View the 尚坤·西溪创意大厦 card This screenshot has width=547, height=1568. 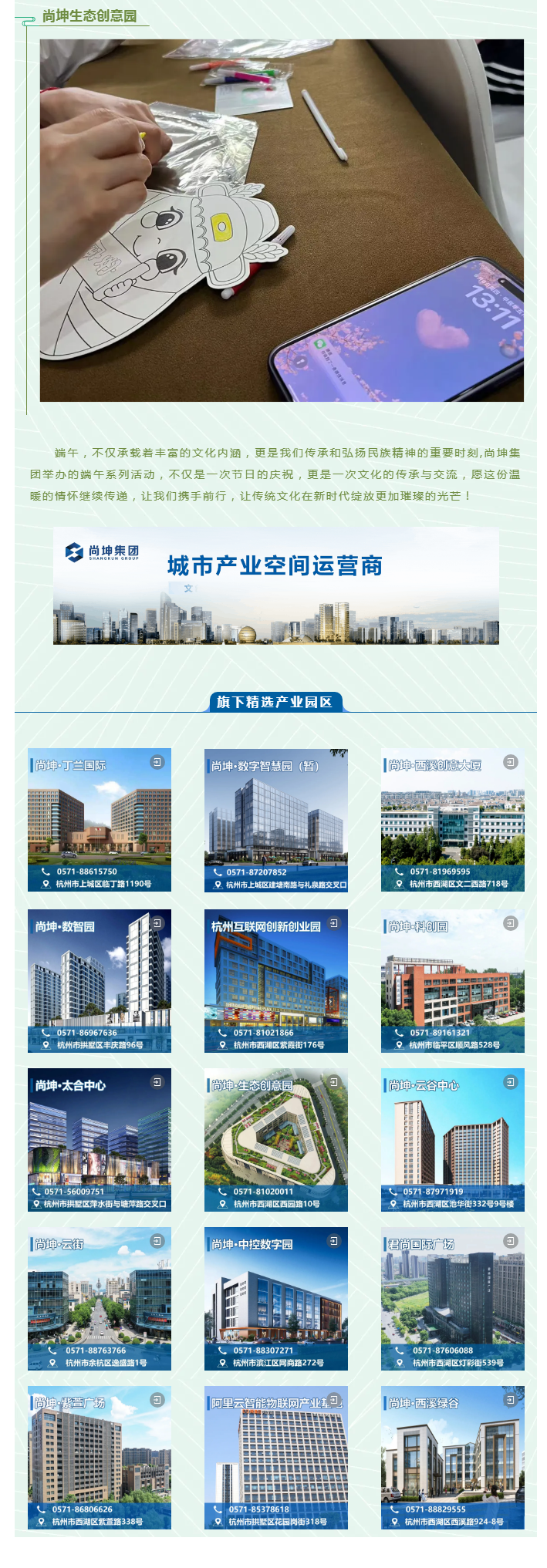tap(453, 820)
